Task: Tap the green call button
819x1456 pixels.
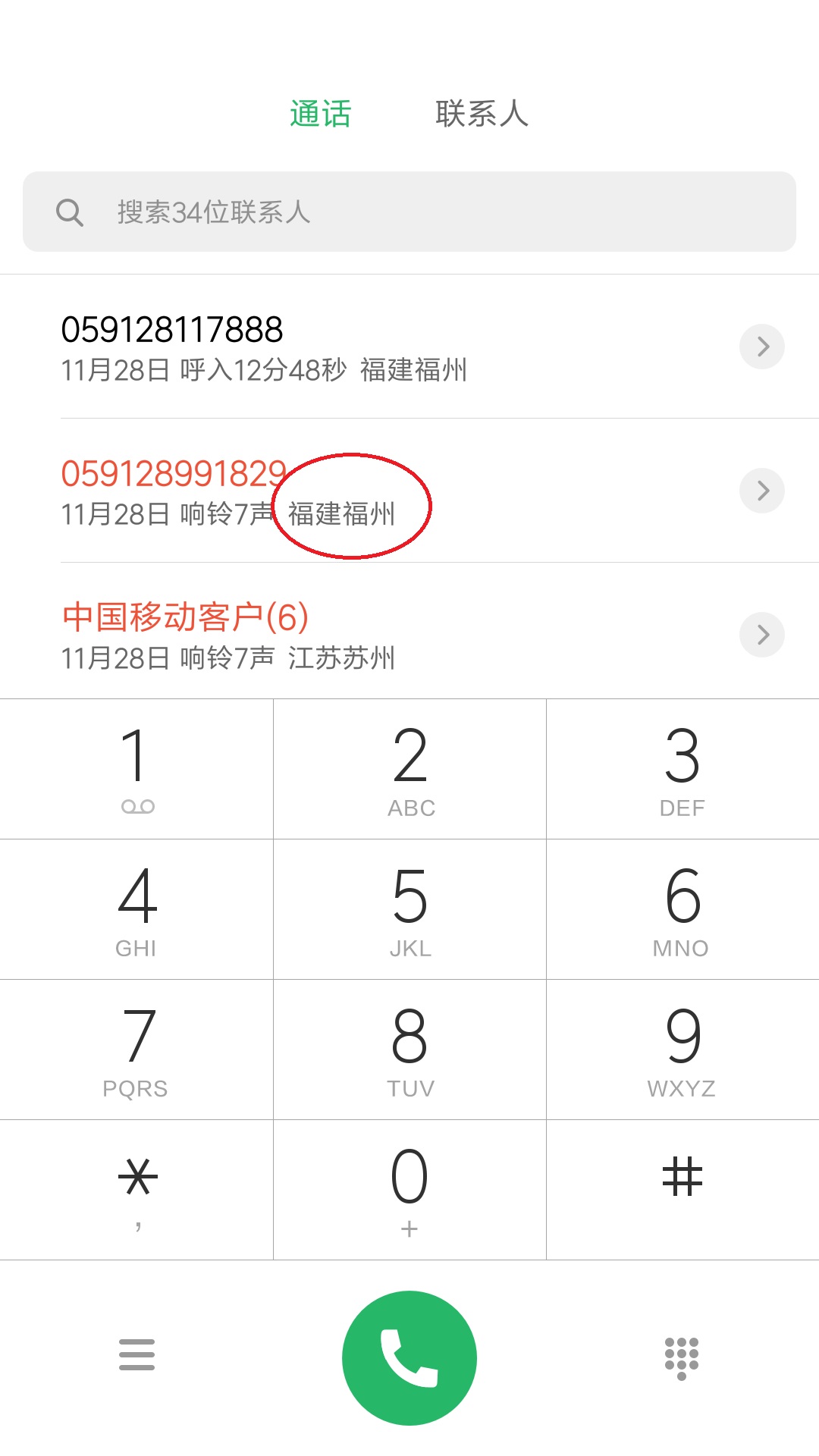Action: point(409,1357)
